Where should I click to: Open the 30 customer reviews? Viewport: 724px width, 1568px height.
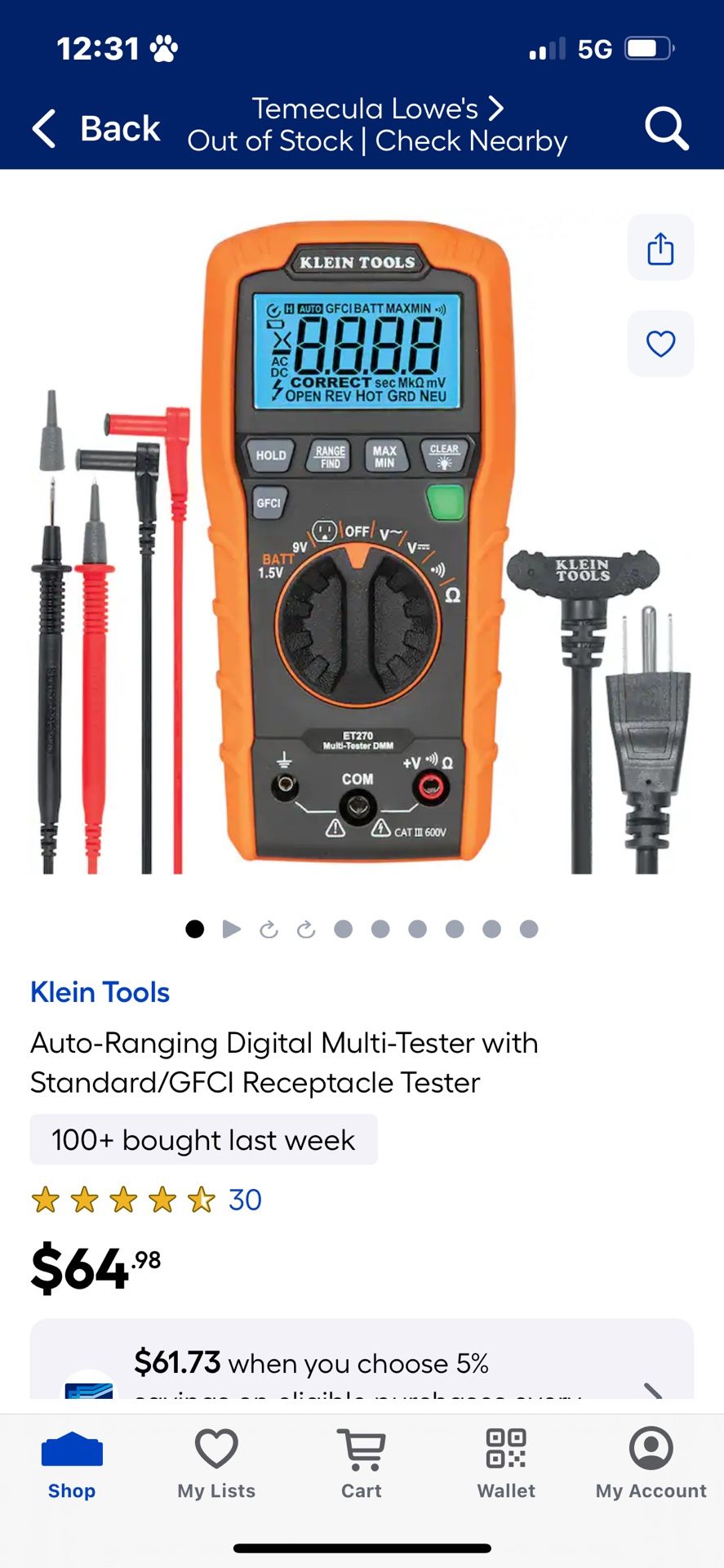click(244, 1199)
